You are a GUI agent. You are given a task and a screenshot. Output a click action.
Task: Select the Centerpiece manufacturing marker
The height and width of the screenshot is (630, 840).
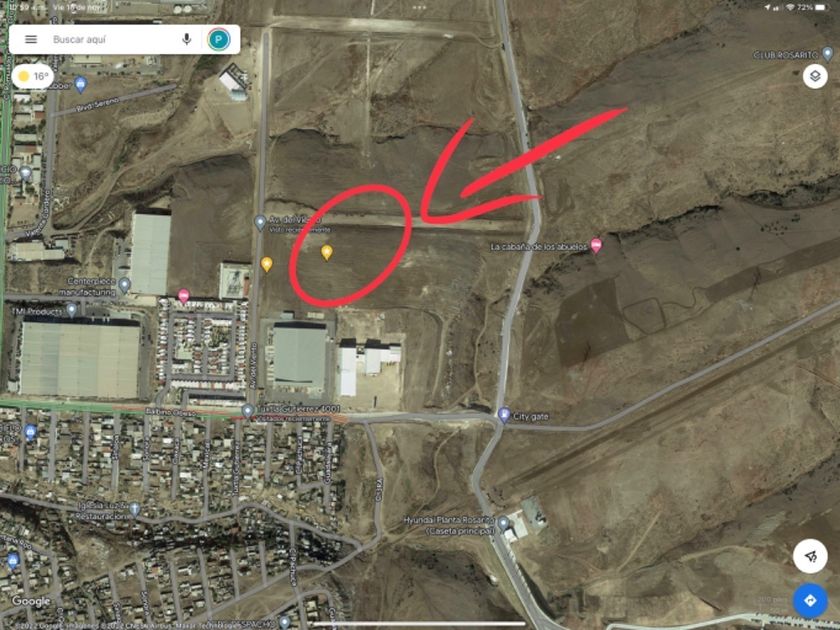click(124, 286)
